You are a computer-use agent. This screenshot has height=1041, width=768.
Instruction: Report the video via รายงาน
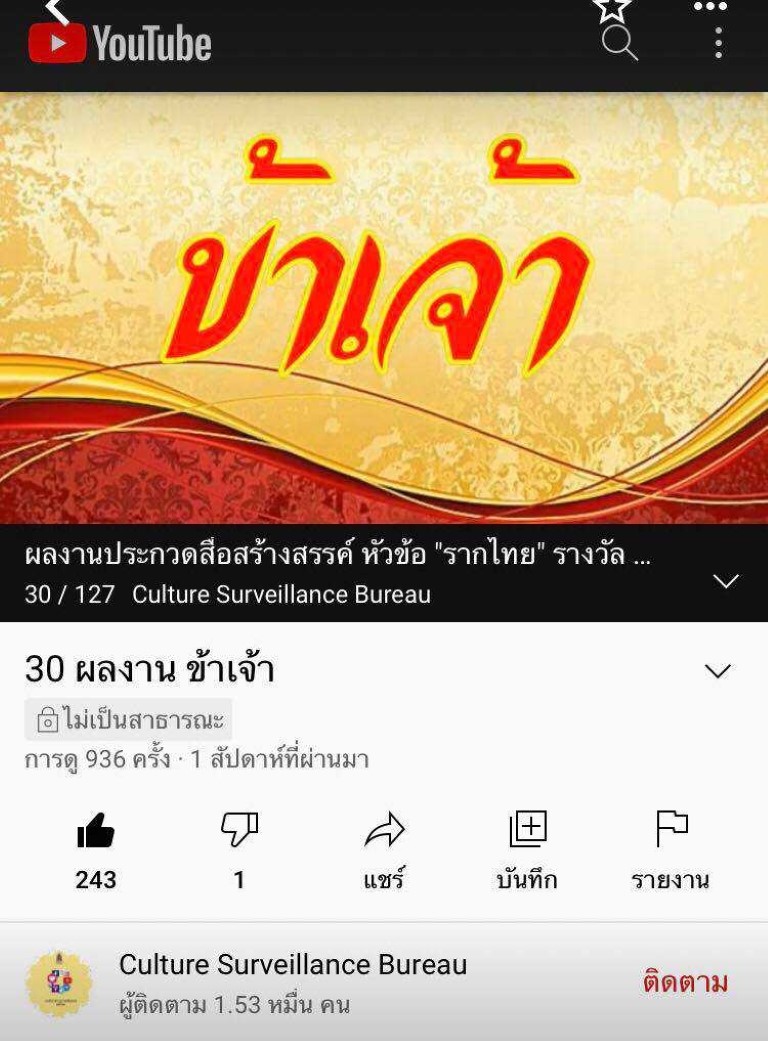coord(671,830)
